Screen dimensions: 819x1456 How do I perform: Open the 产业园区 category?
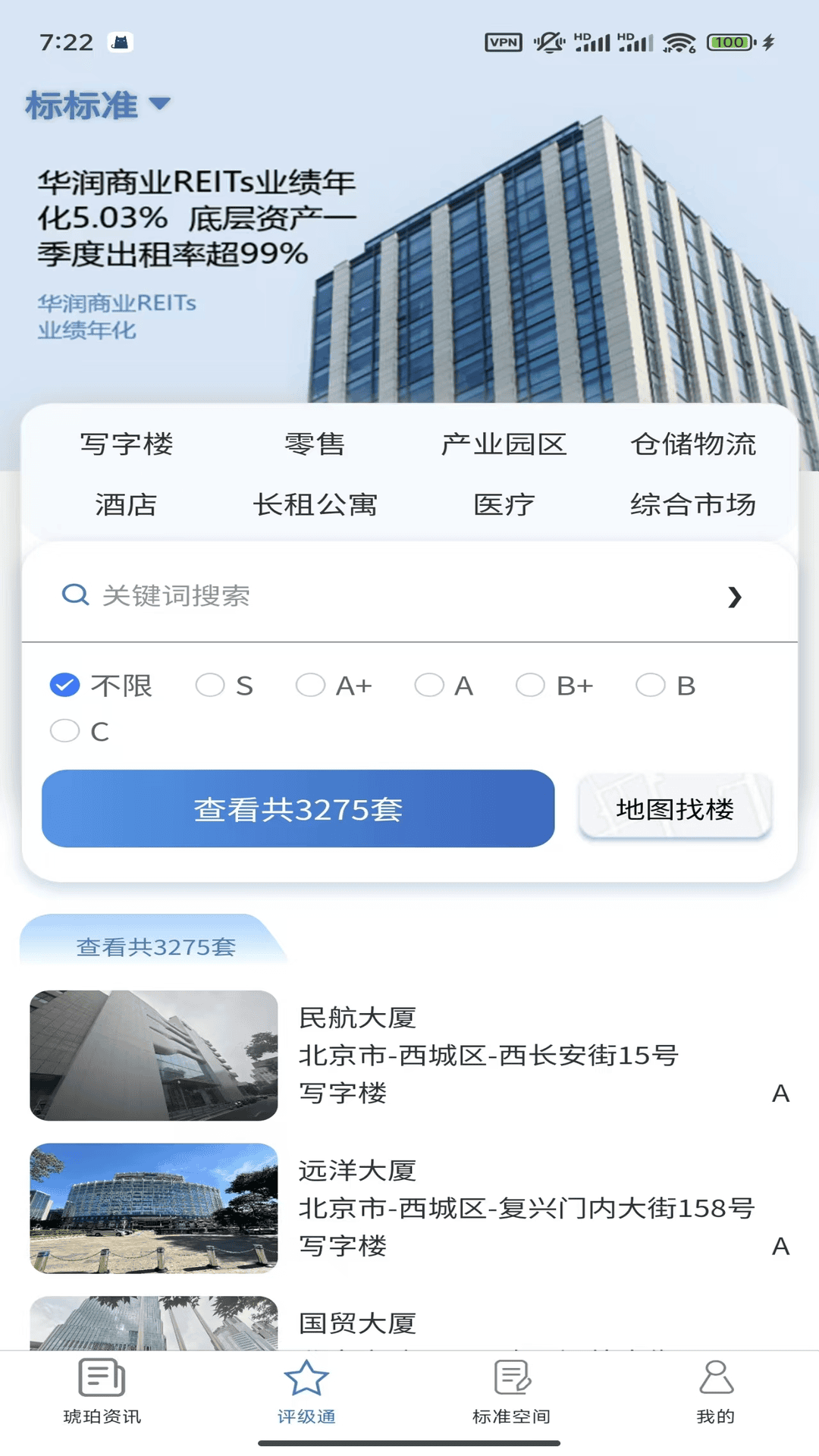click(x=504, y=444)
